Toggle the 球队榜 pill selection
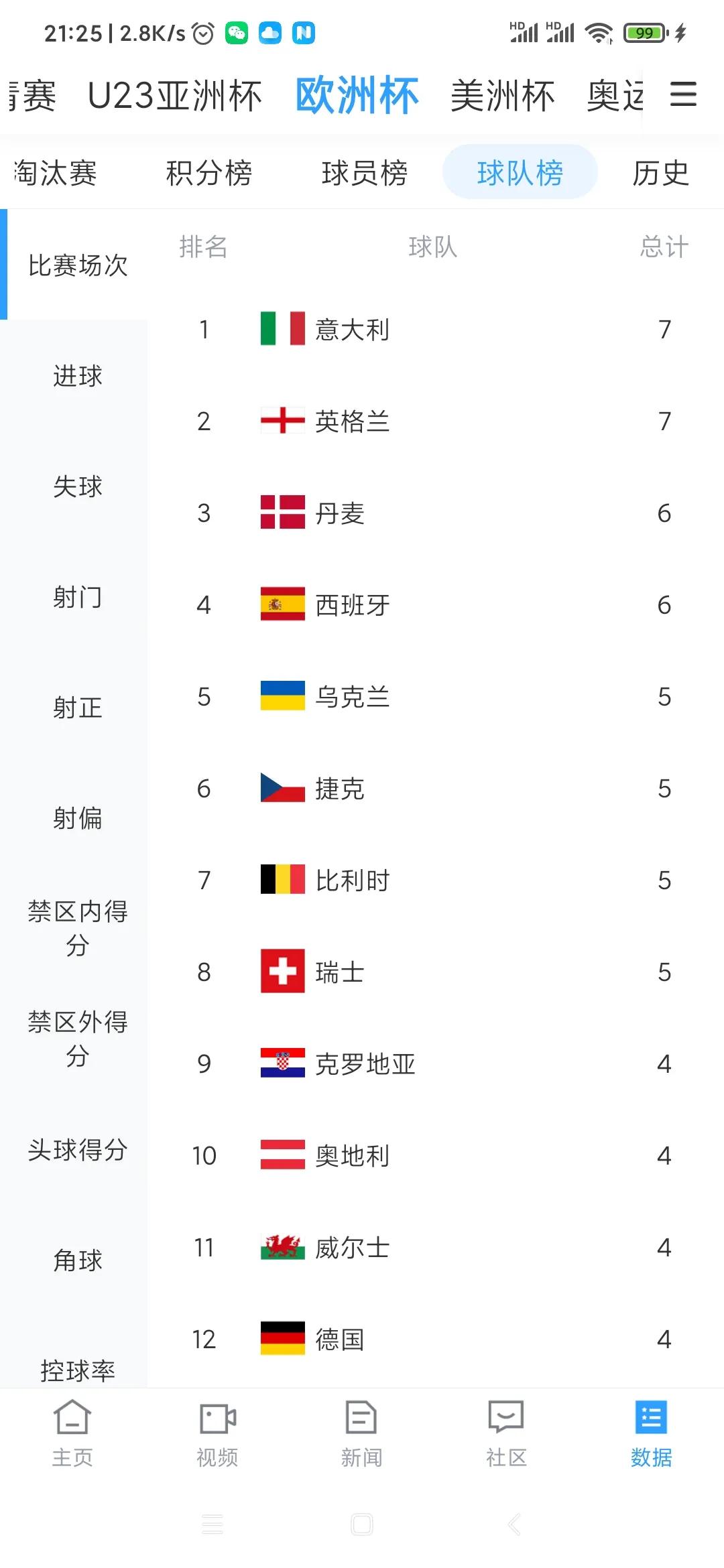724x1568 pixels. tap(520, 172)
